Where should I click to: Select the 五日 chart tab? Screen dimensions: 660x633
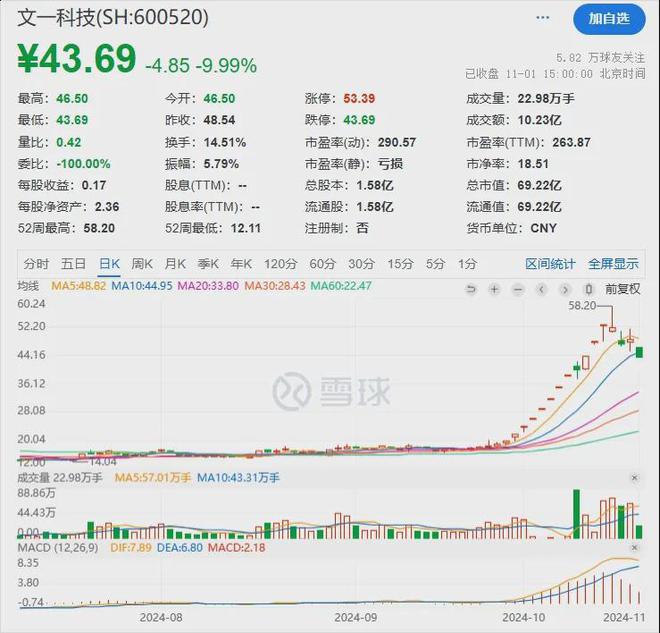(x=73, y=264)
